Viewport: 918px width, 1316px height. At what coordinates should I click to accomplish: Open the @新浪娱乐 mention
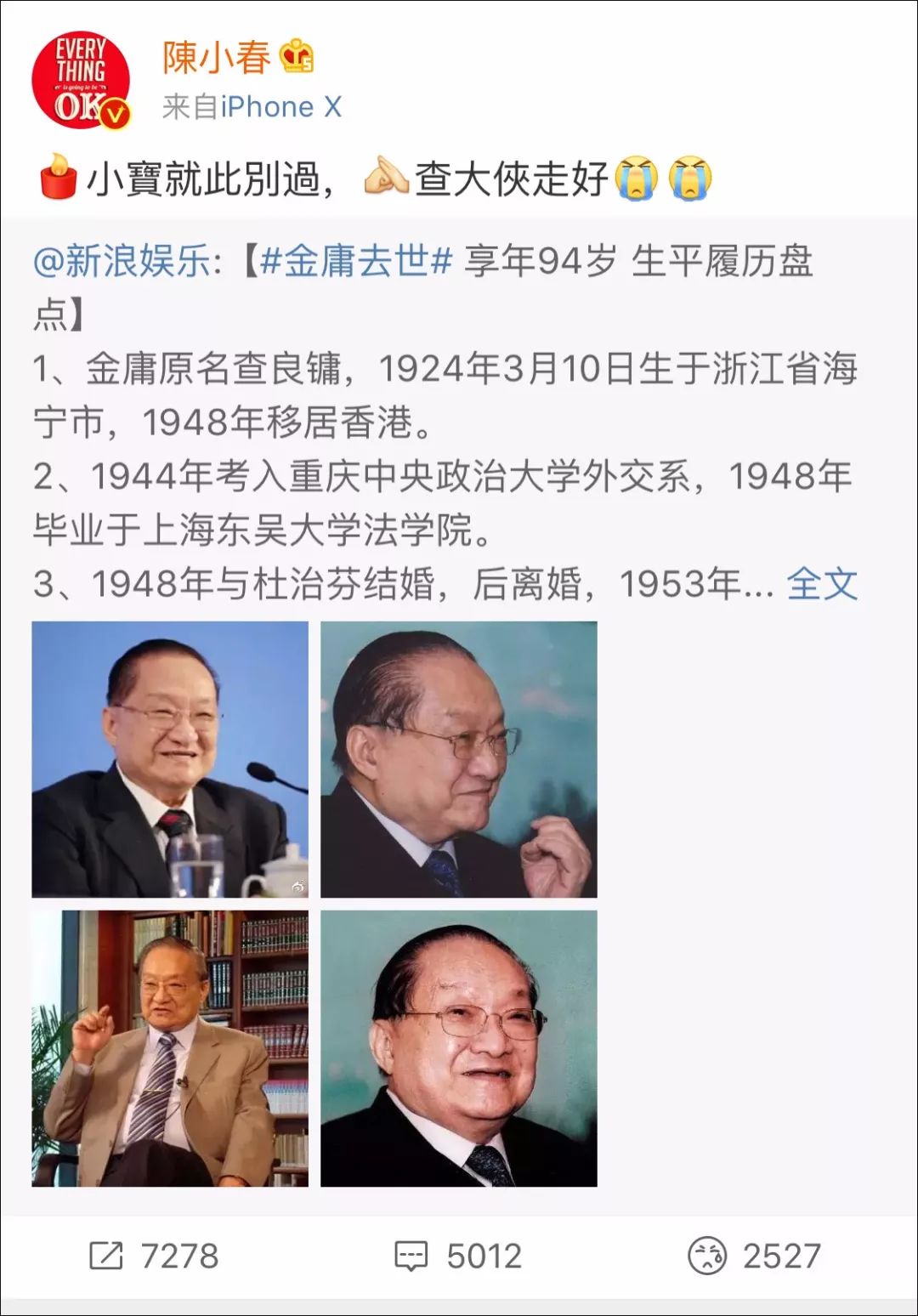123,261
